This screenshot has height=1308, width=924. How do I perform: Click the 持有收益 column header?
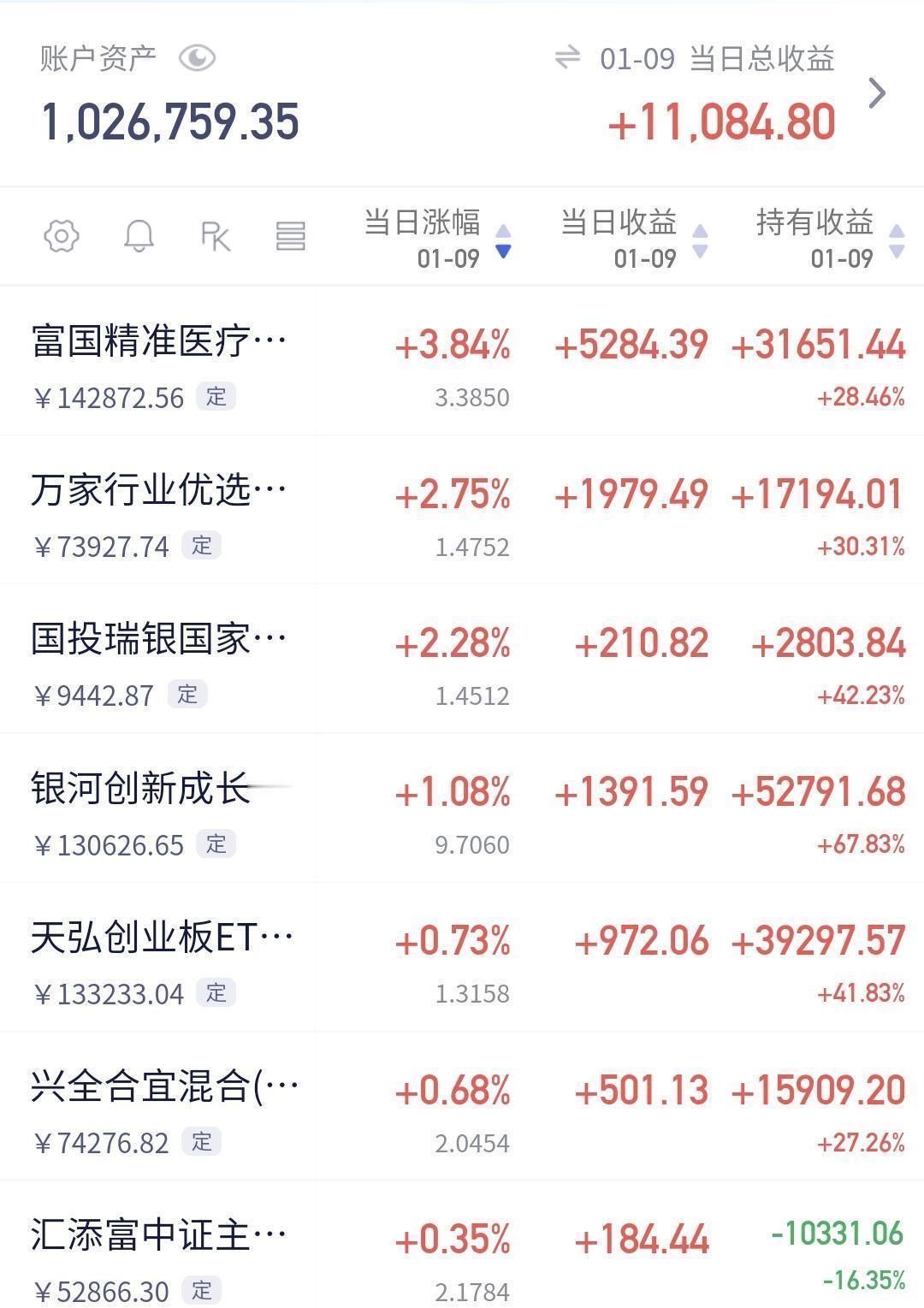[817, 223]
